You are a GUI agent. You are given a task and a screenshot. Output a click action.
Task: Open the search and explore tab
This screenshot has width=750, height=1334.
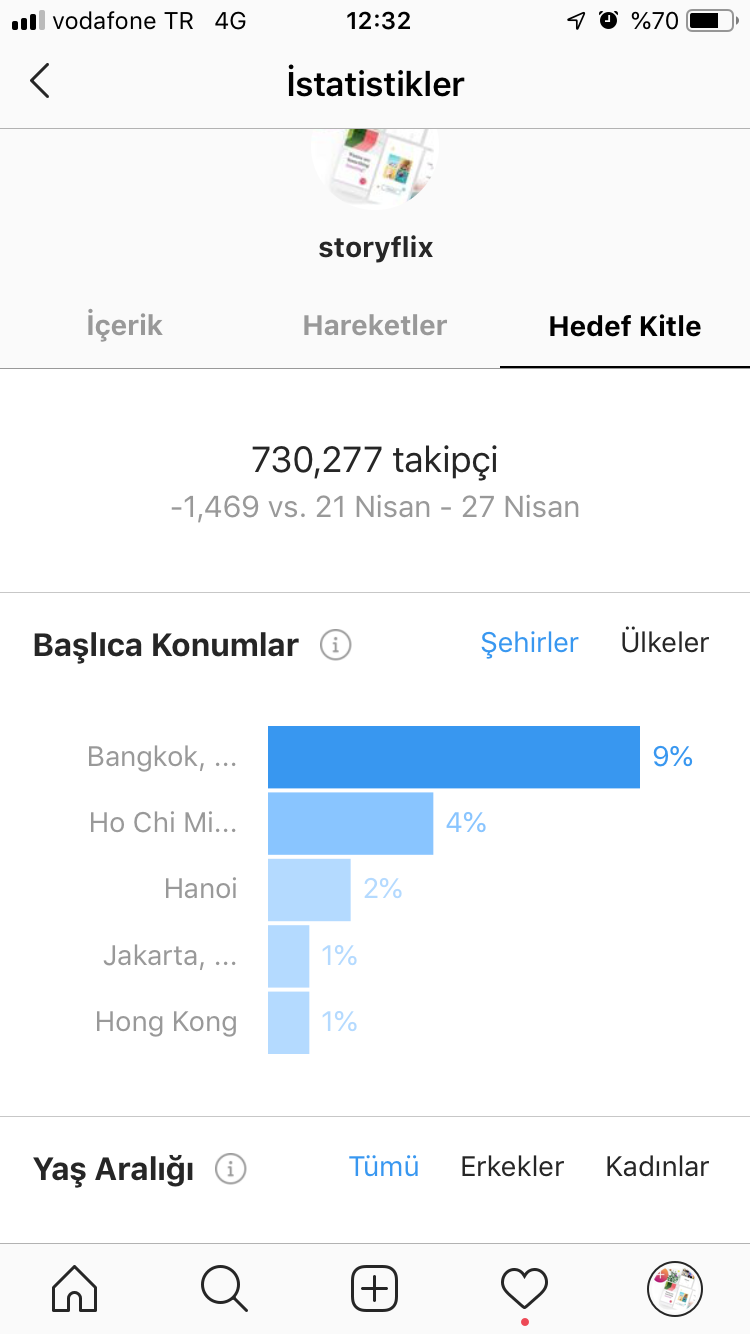coord(224,1288)
